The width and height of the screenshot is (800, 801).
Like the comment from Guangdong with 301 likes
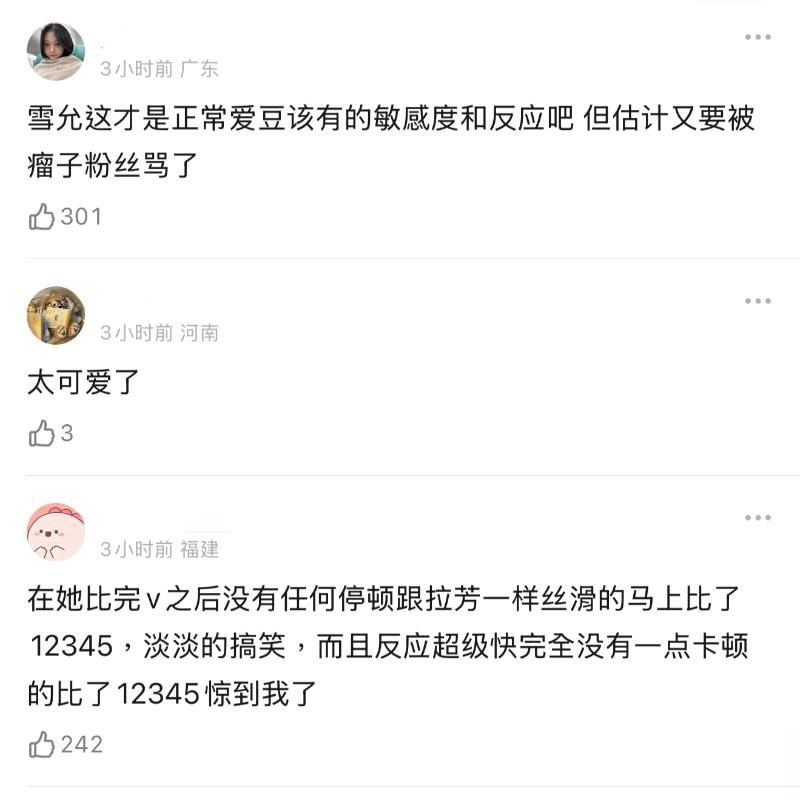[x=42, y=216]
